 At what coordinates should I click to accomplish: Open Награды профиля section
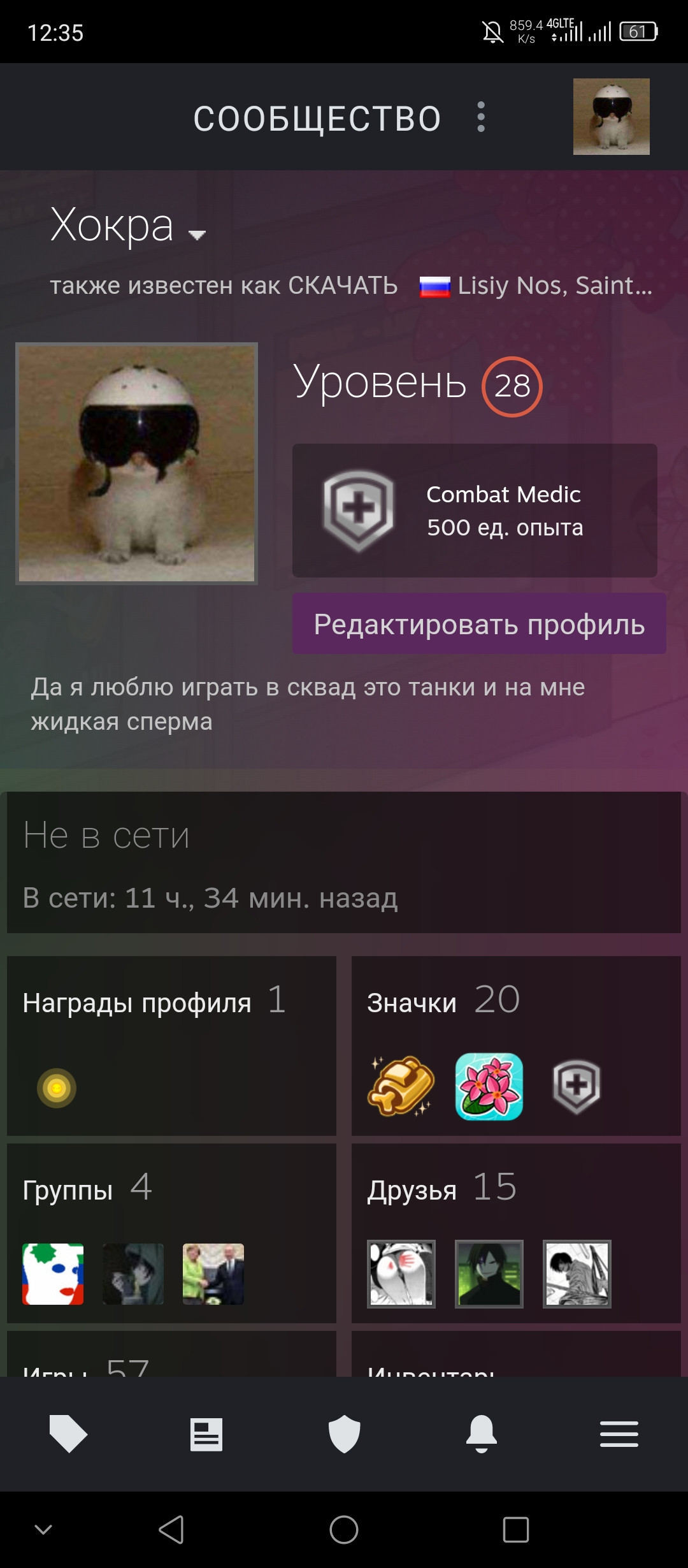137,1003
